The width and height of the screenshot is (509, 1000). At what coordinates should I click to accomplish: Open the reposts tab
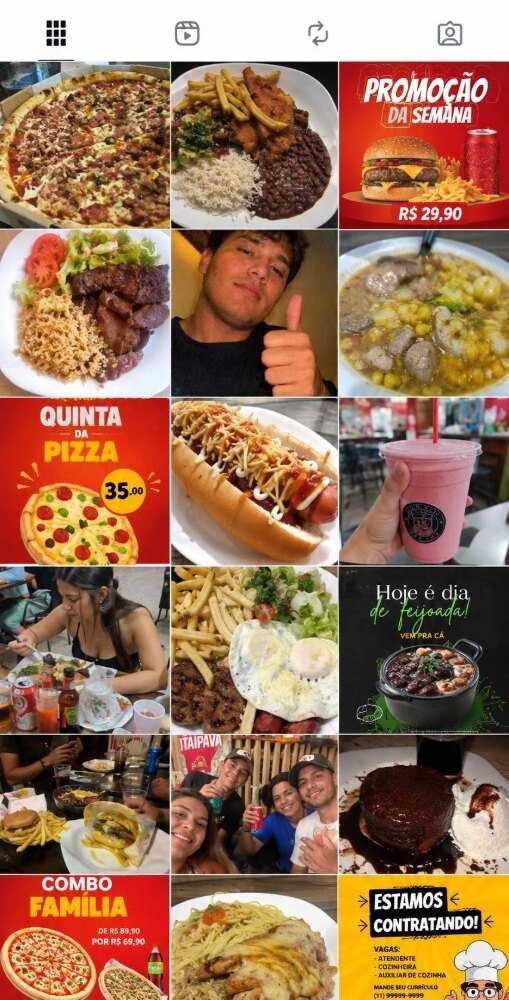point(318,33)
